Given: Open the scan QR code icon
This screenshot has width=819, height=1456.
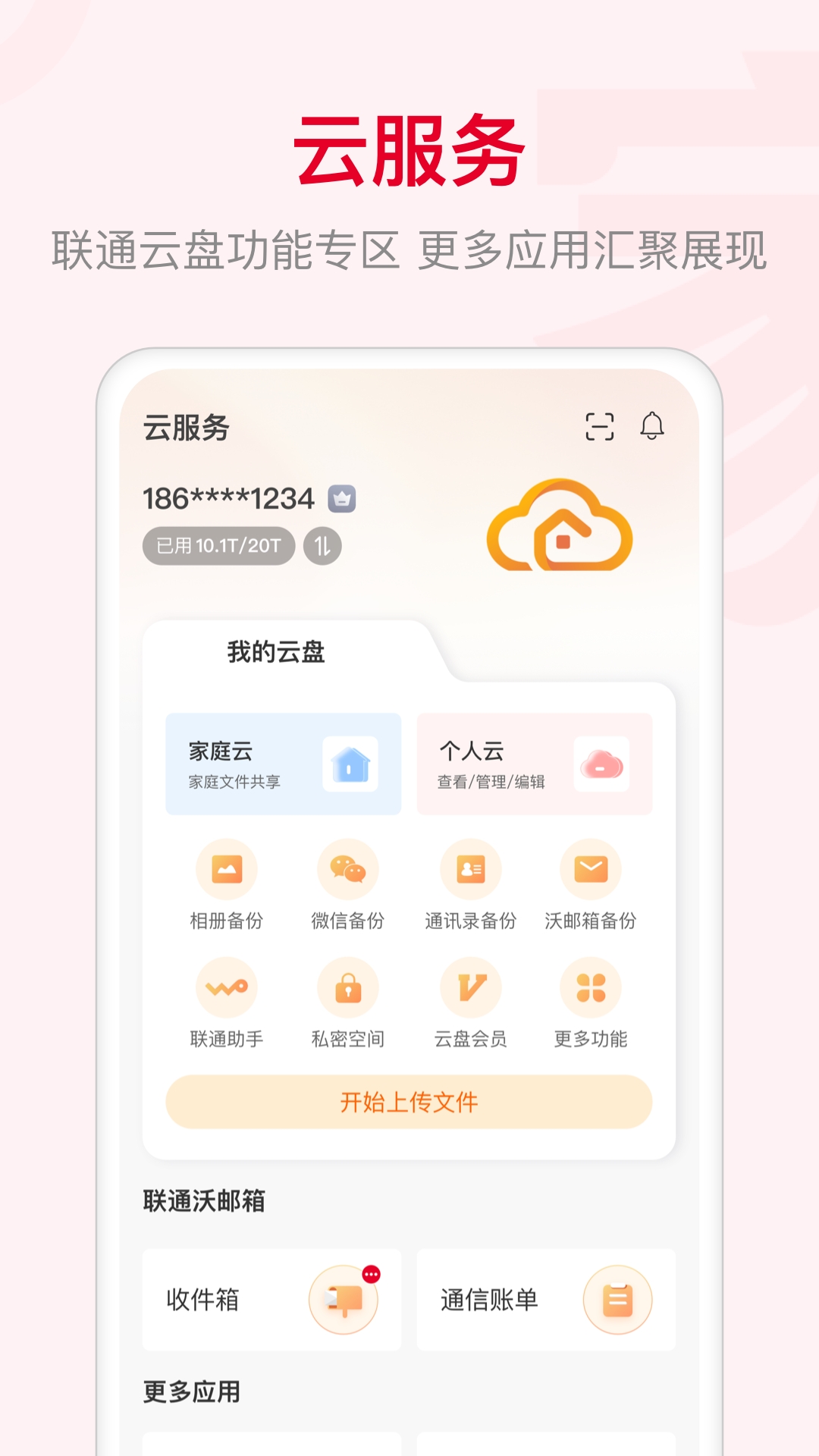Looking at the screenshot, I should pos(599,428).
